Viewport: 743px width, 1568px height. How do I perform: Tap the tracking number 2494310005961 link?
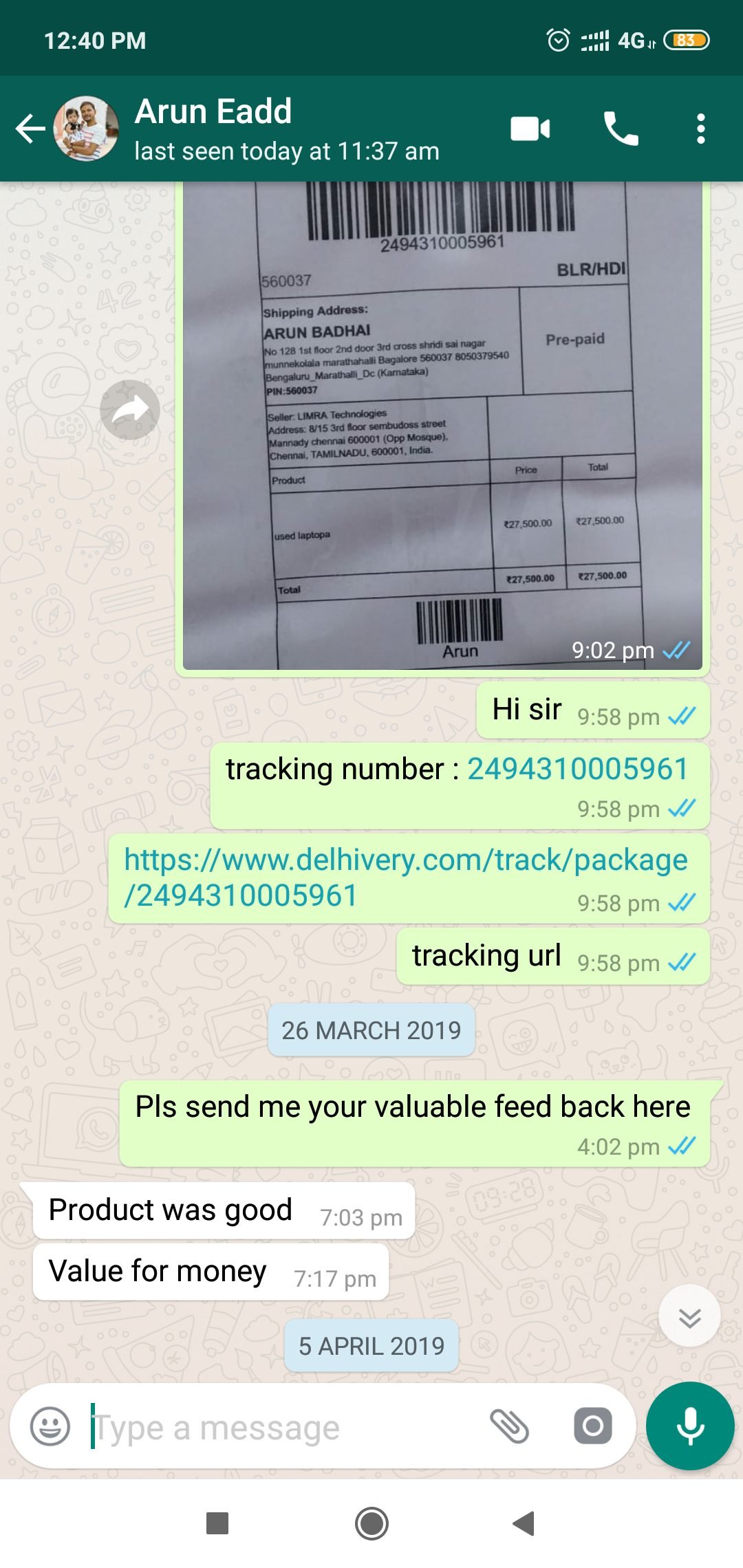pos(577,769)
